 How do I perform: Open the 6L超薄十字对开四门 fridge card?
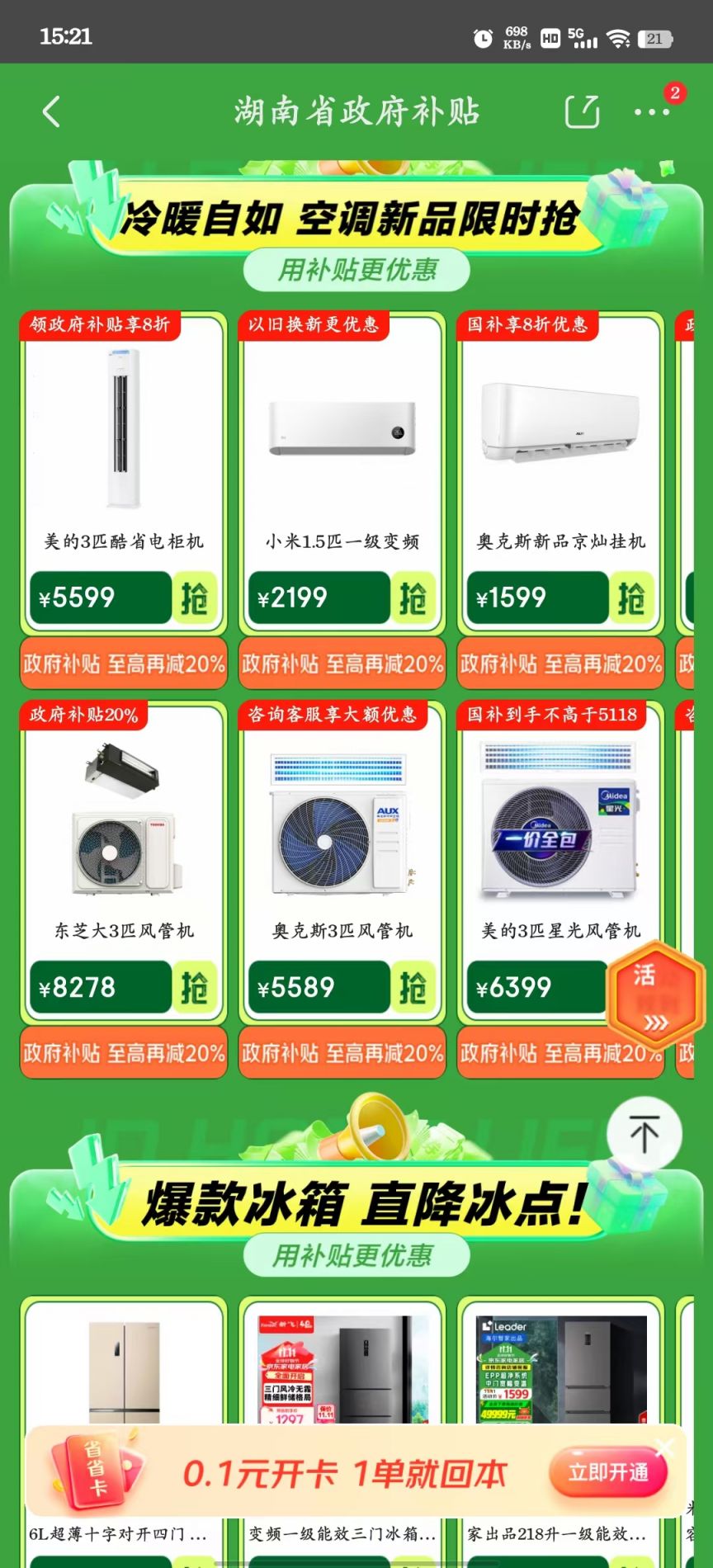tap(124, 1370)
